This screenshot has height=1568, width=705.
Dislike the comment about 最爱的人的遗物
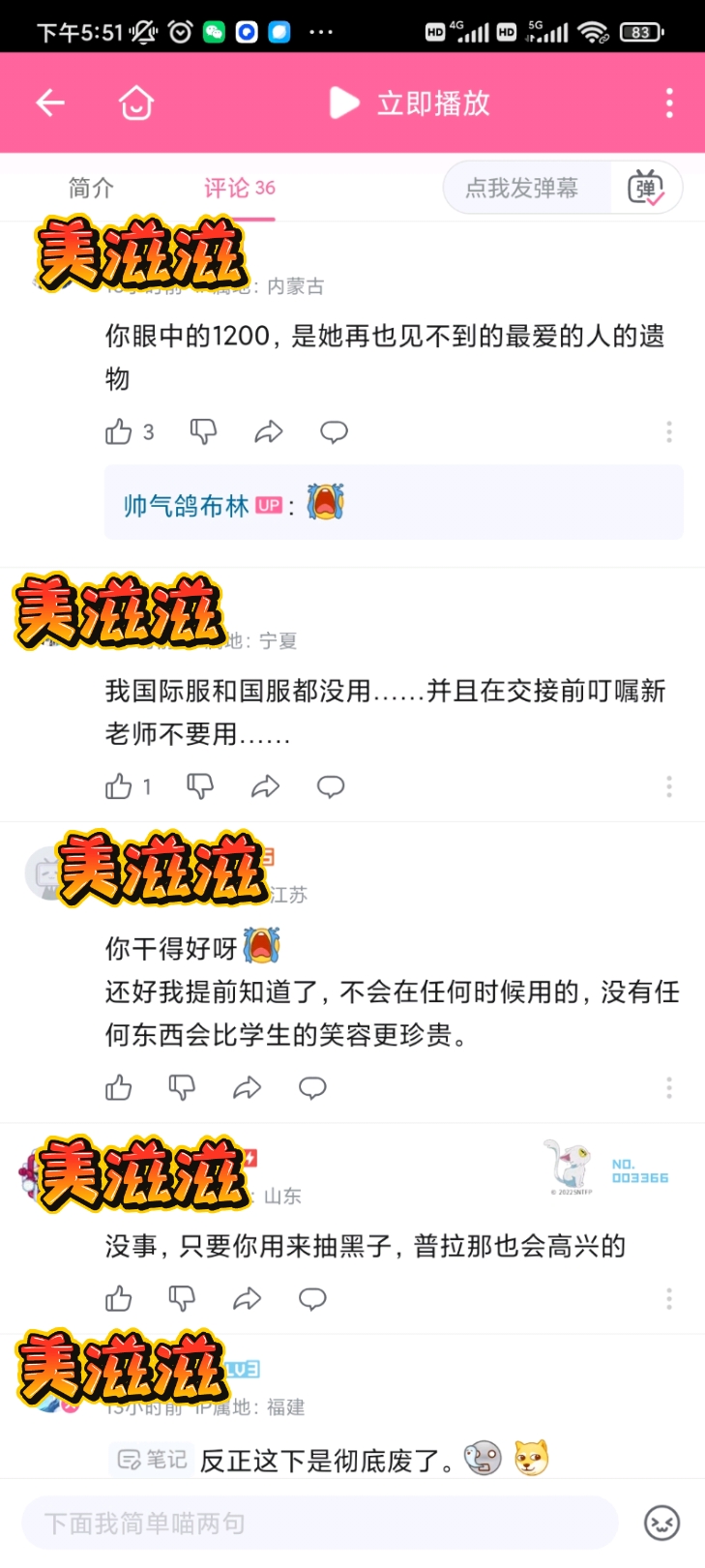pyautogui.click(x=203, y=431)
